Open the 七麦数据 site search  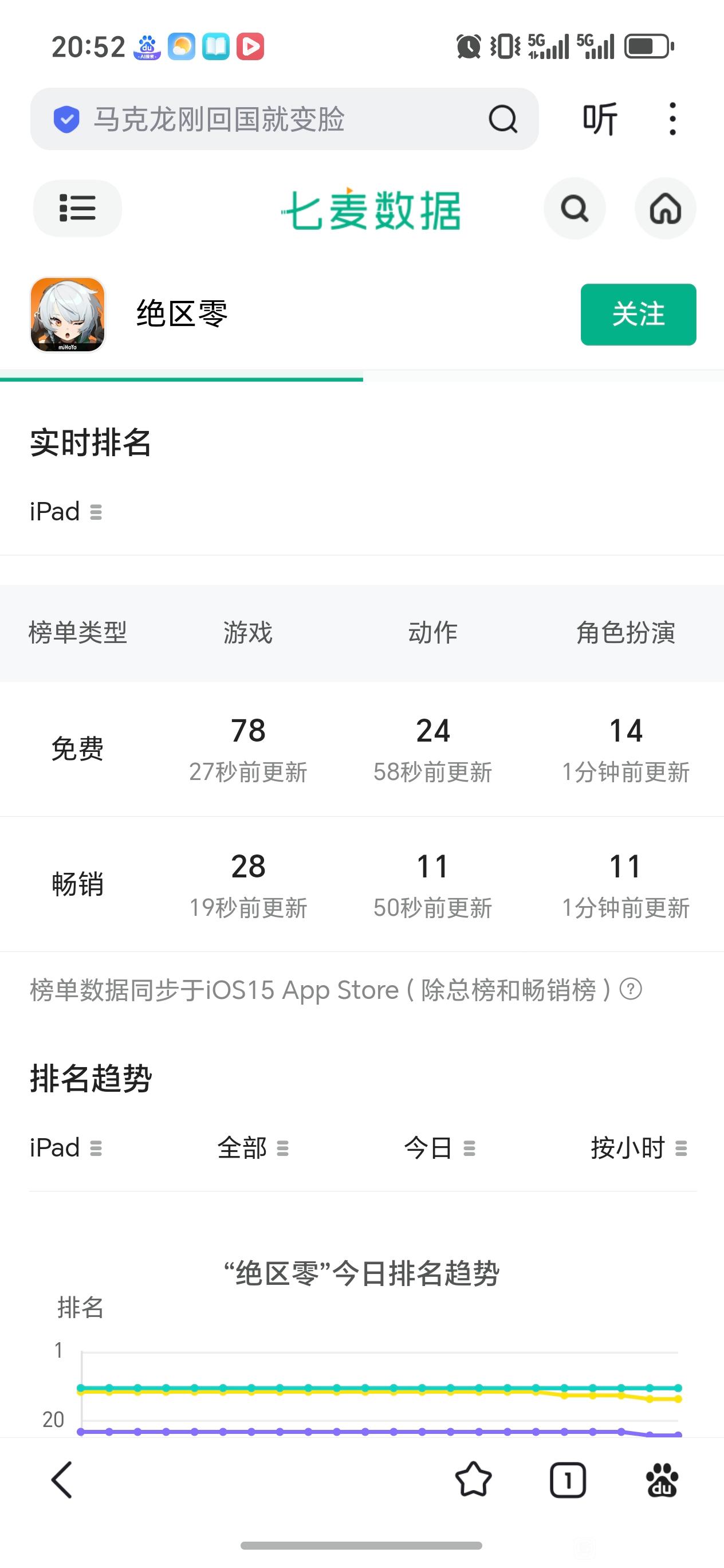click(x=575, y=208)
